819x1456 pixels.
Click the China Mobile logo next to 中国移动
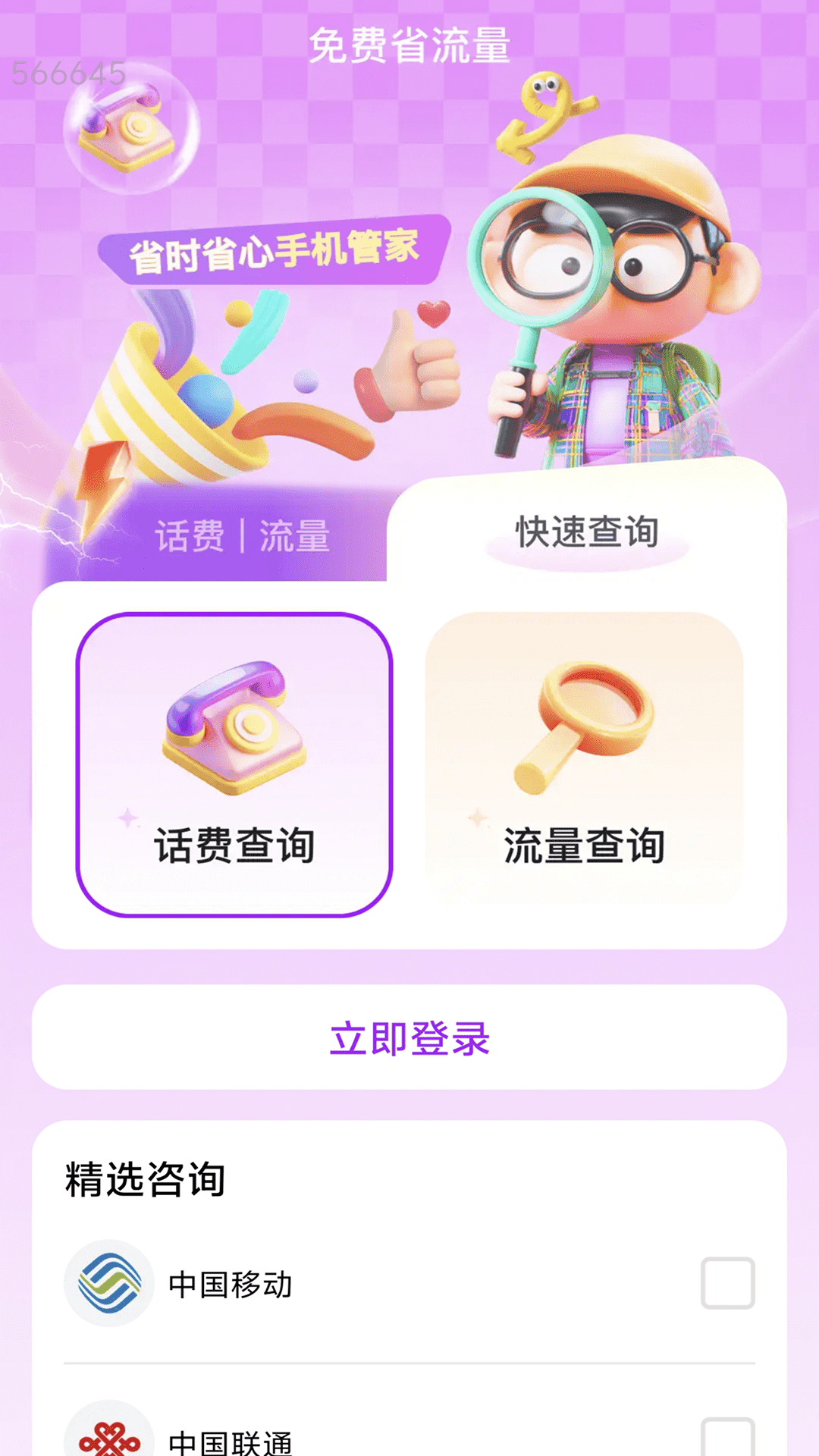(x=110, y=1282)
